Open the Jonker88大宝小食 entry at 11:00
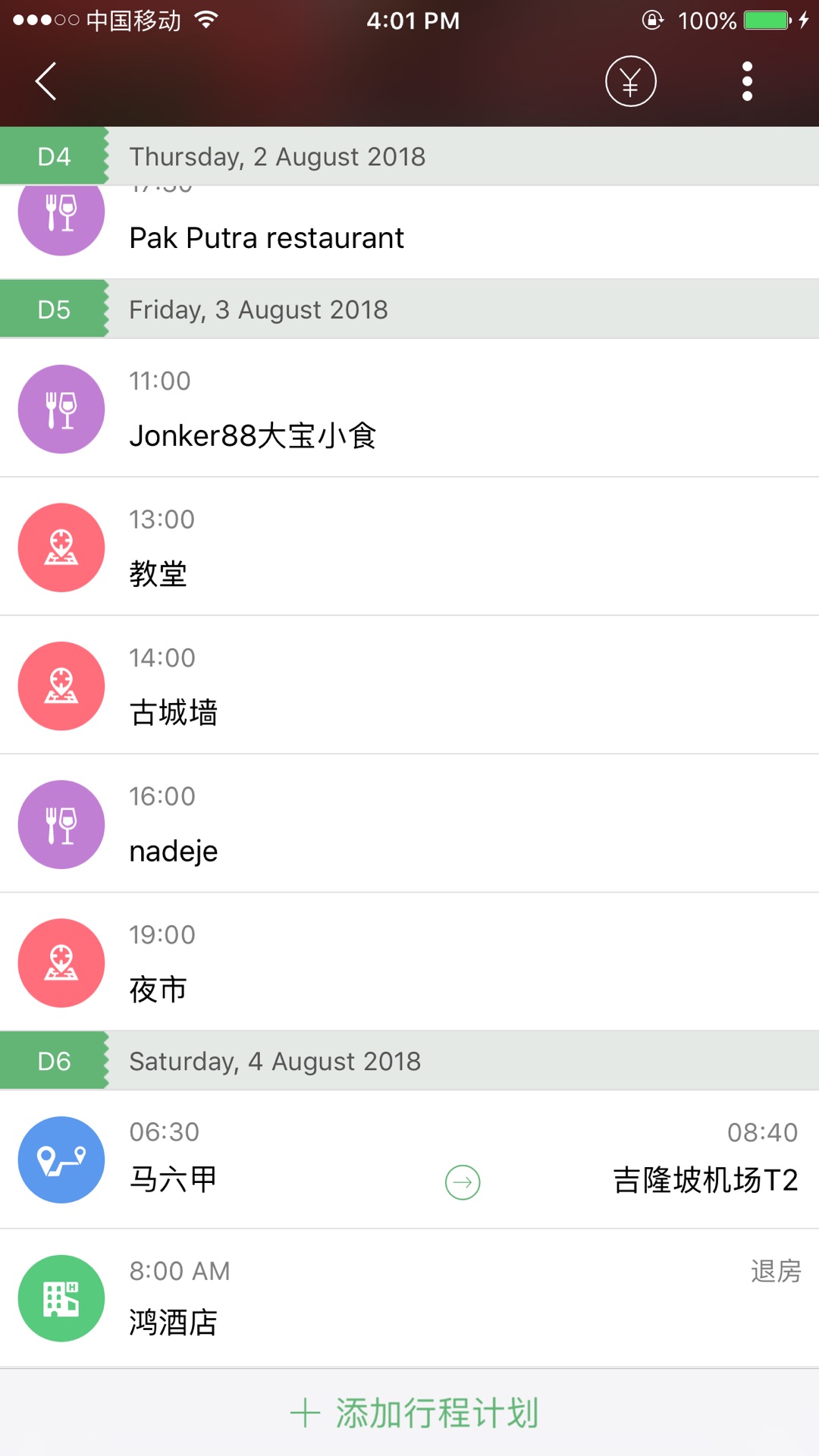 point(409,409)
